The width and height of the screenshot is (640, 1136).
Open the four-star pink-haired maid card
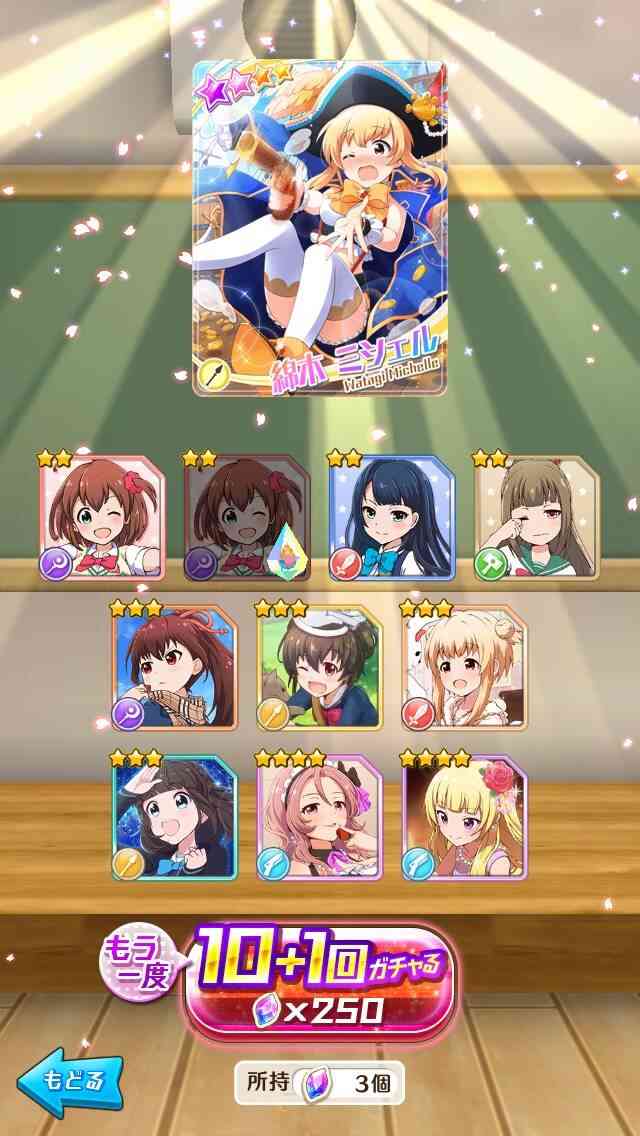[320, 817]
